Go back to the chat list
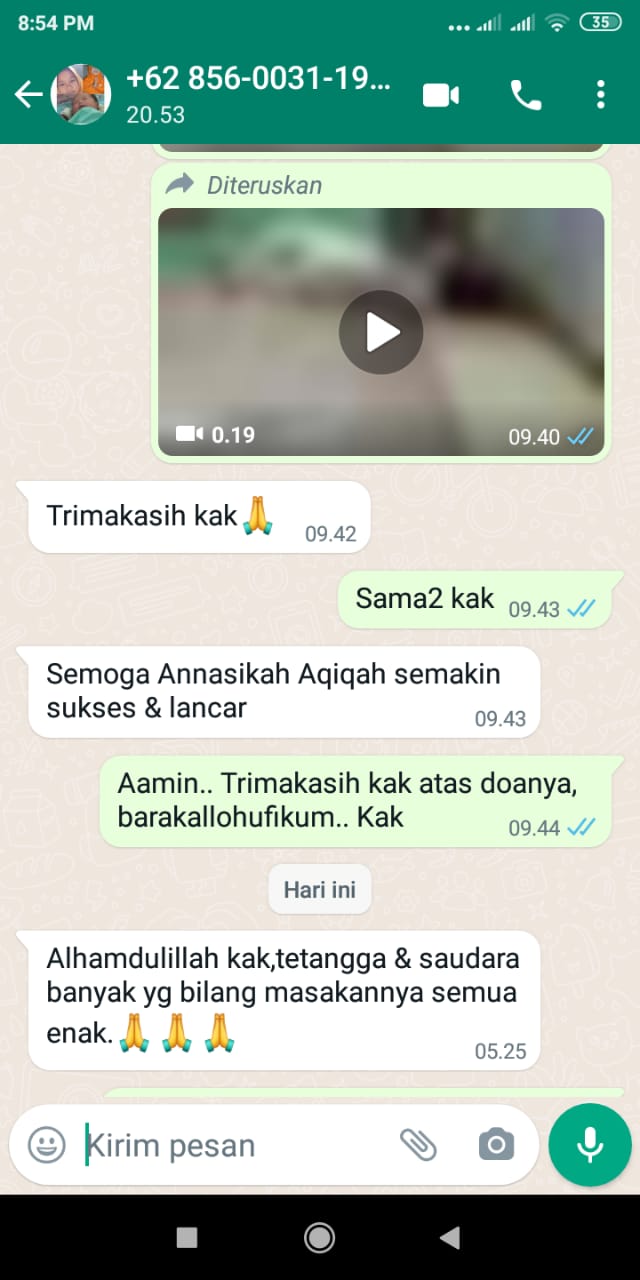The width and height of the screenshot is (640, 1280). (28, 95)
